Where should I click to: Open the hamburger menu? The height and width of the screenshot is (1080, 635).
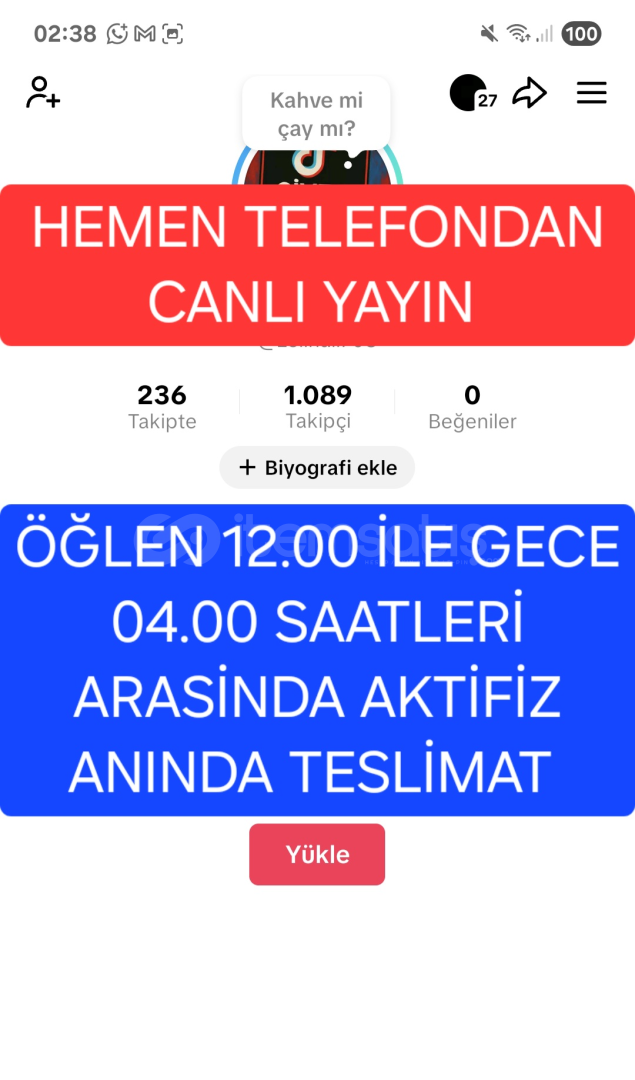click(592, 93)
